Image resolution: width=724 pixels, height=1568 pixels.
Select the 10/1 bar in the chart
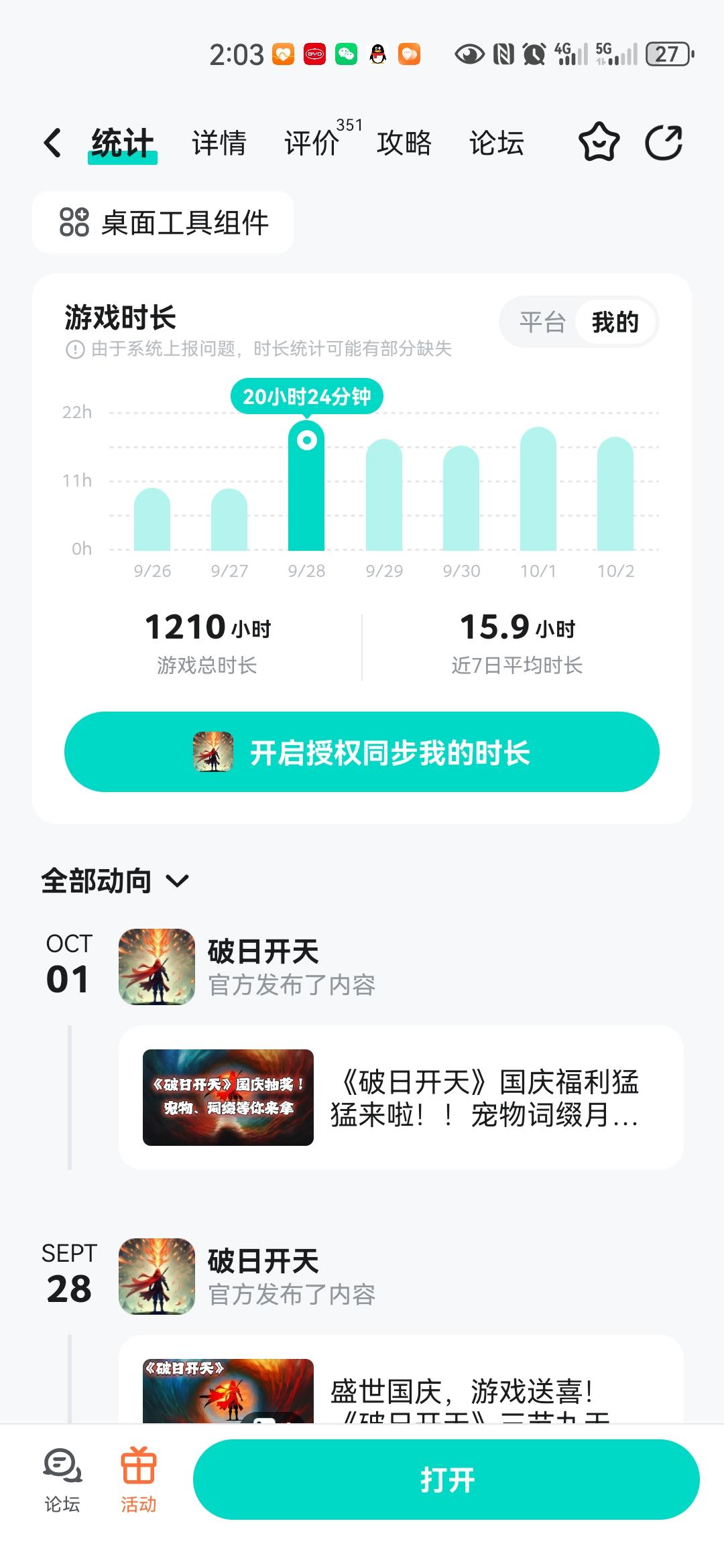[538, 489]
